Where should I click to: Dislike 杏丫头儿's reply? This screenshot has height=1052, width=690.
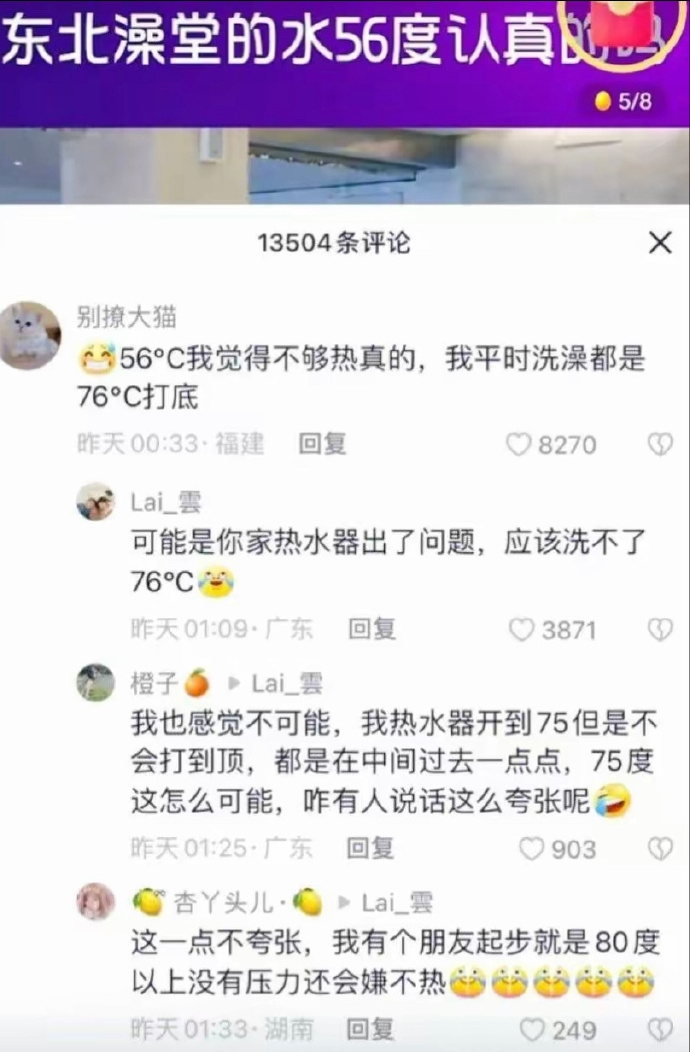click(660, 1030)
